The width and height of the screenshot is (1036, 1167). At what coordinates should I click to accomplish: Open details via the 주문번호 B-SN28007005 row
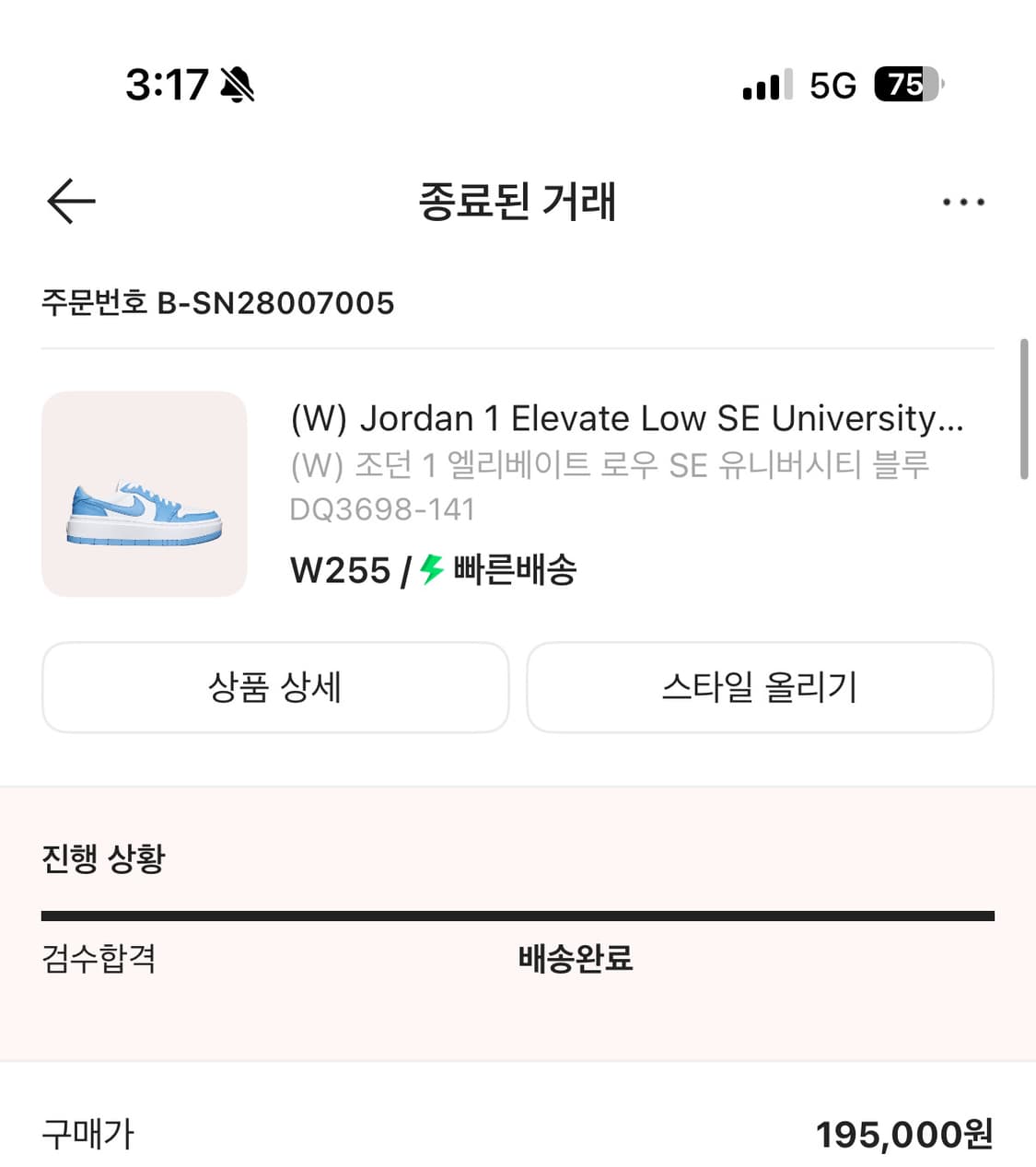217,303
